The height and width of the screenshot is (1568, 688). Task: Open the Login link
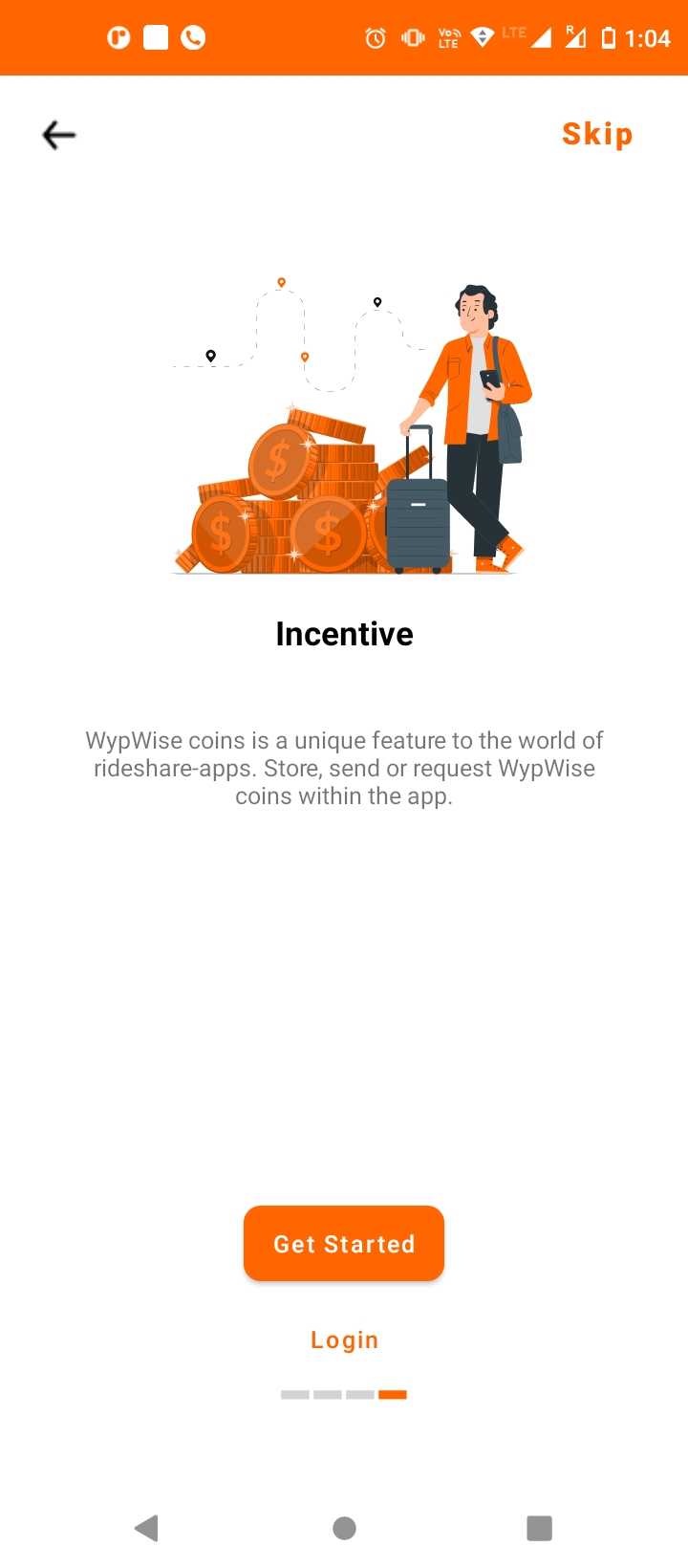click(344, 1340)
